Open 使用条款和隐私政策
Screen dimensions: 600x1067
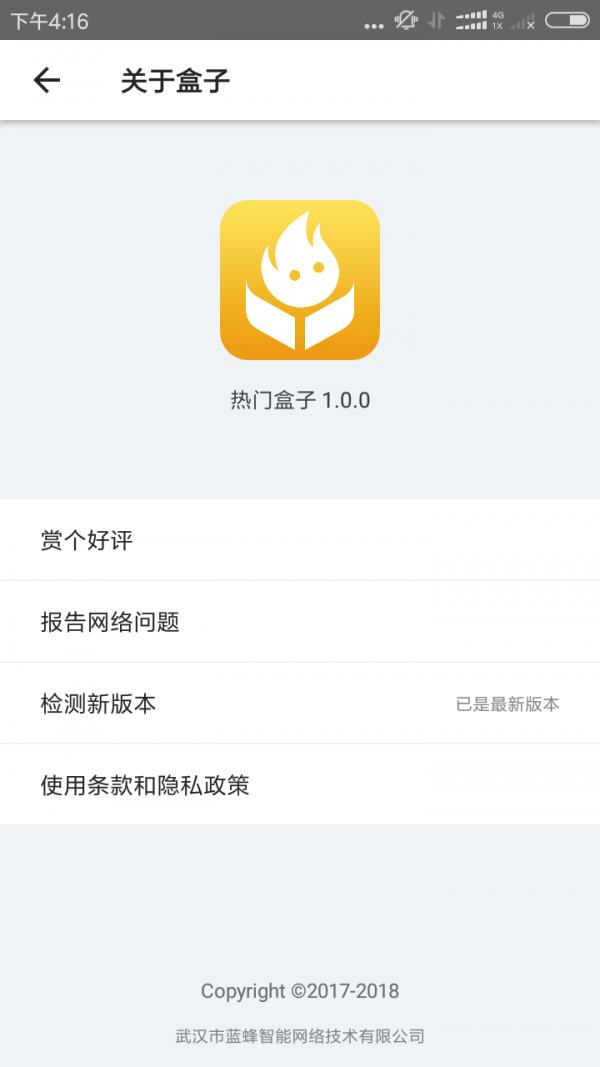tap(300, 785)
